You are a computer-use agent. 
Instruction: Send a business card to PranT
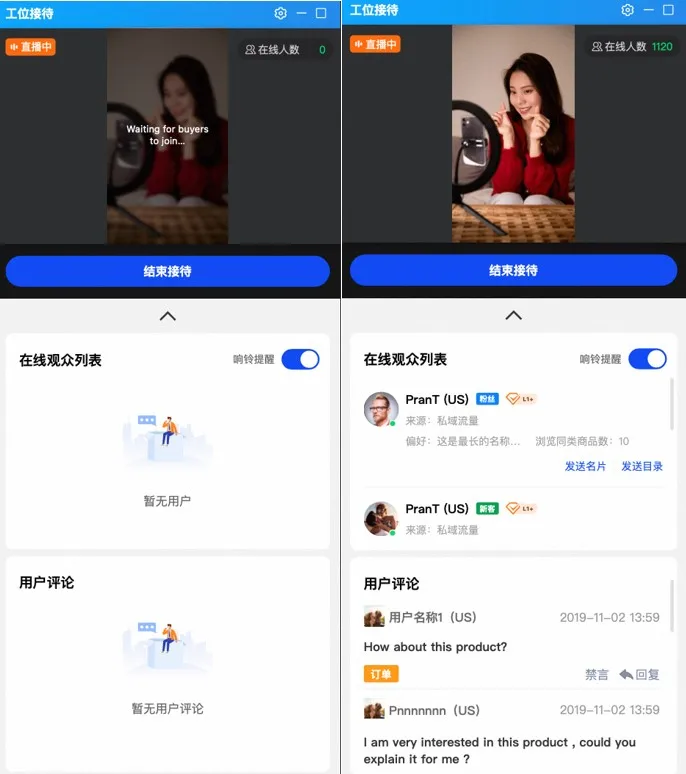(x=585, y=466)
